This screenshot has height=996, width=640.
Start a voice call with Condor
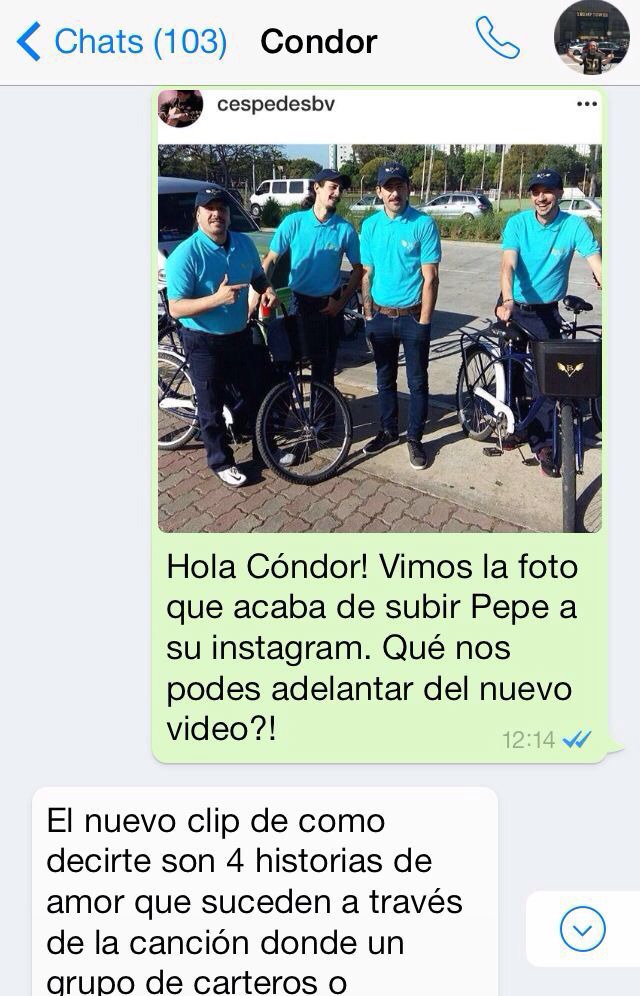pyautogui.click(x=497, y=40)
